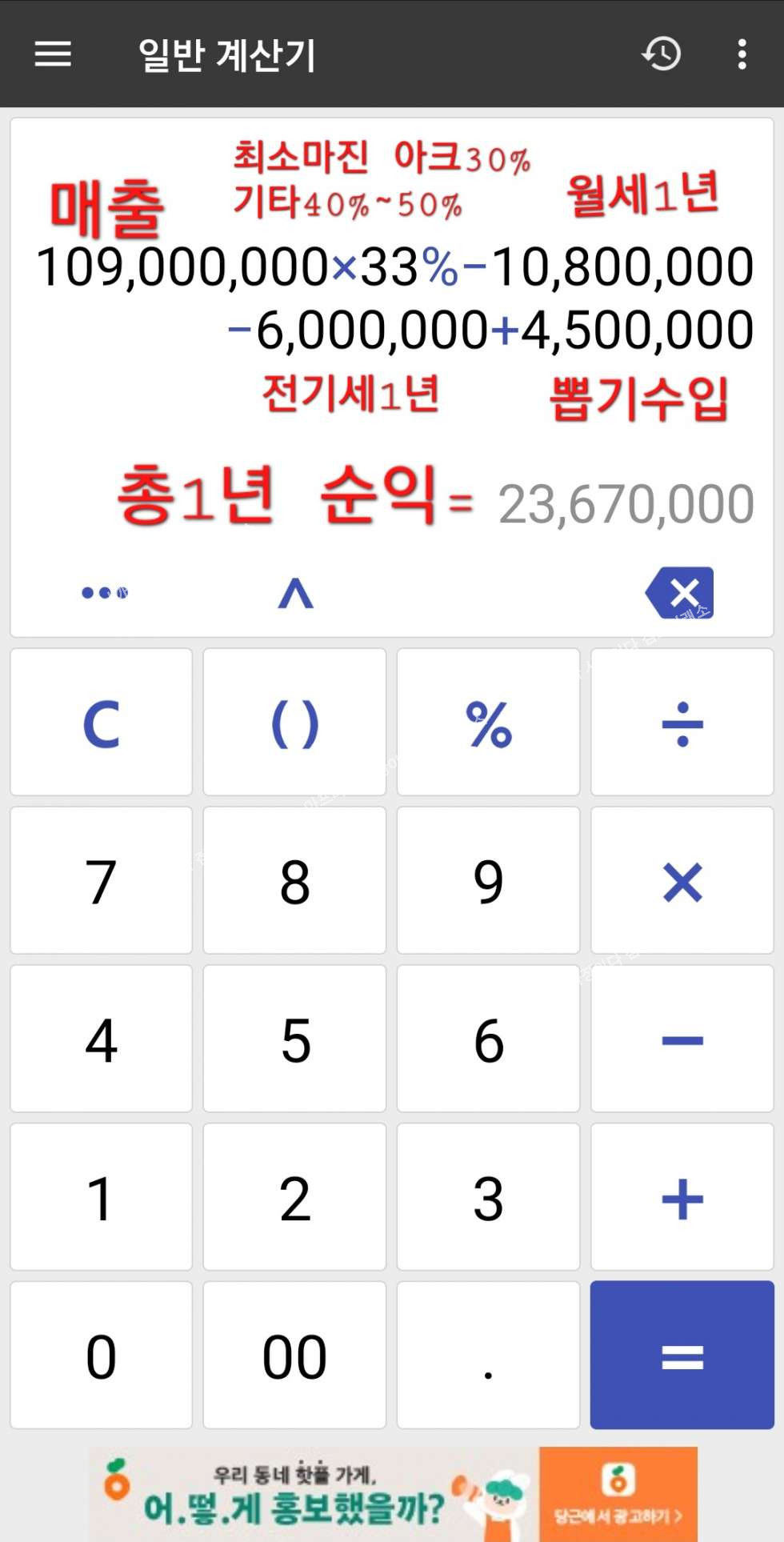Enter the digit 7
Viewport: 784px width, 1542px height.
pyautogui.click(x=102, y=881)
